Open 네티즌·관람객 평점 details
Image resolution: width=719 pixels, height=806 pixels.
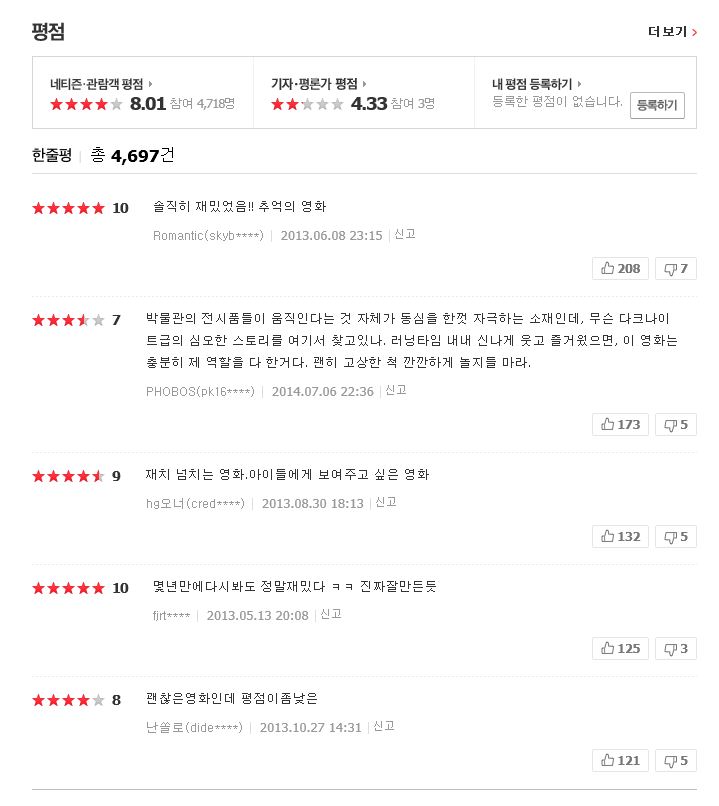click(100, 84)
